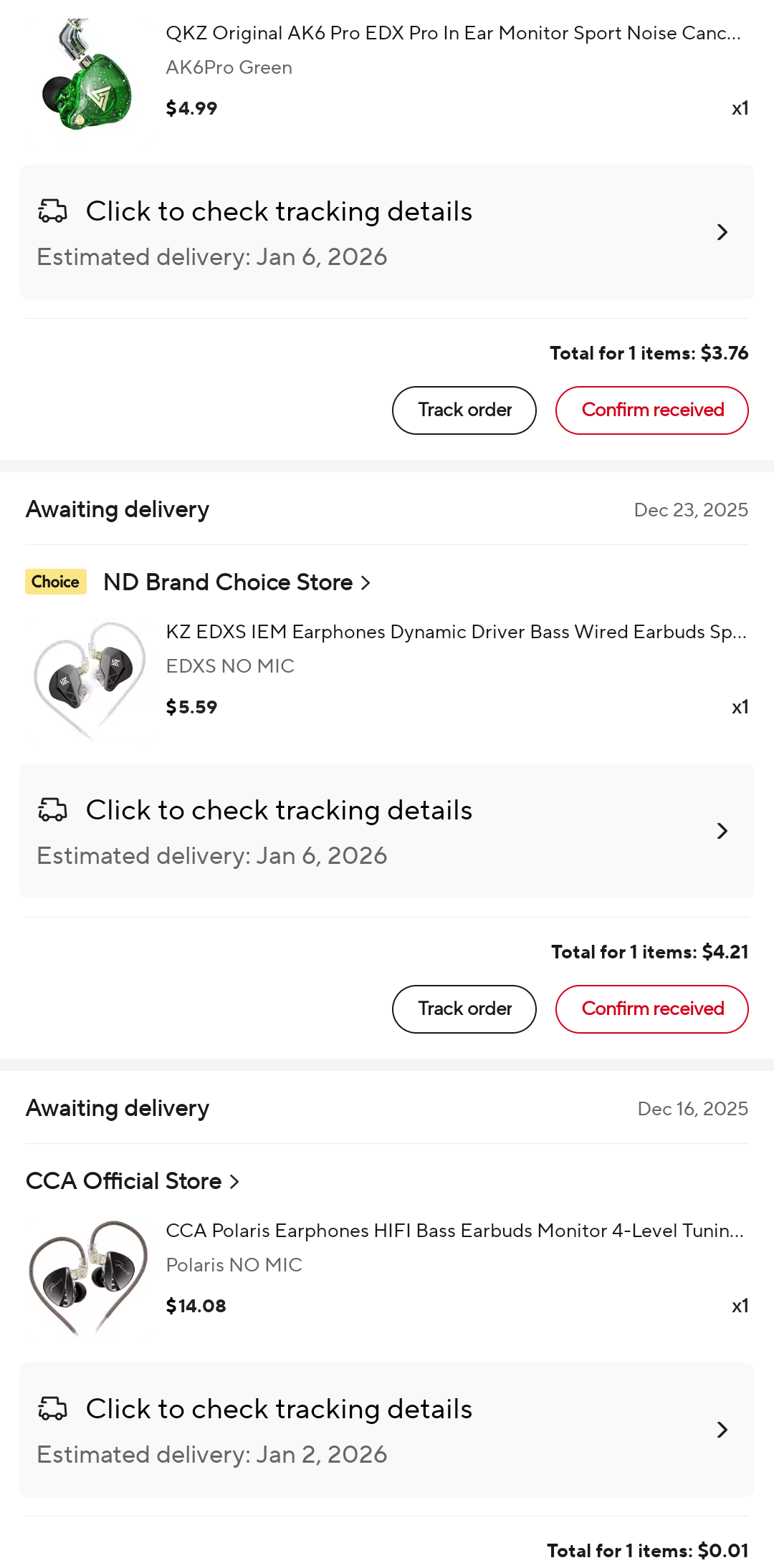Confirm received for the $4.21 order

(x=651, y=1009)
